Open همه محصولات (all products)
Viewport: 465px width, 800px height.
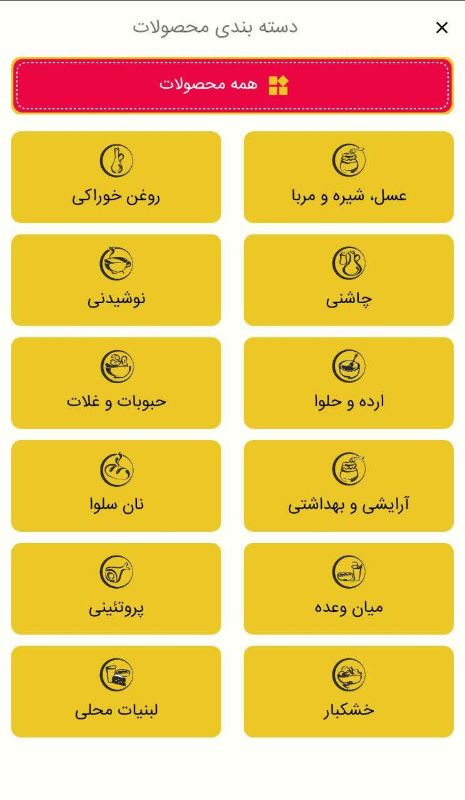click(x=232, y=85)
